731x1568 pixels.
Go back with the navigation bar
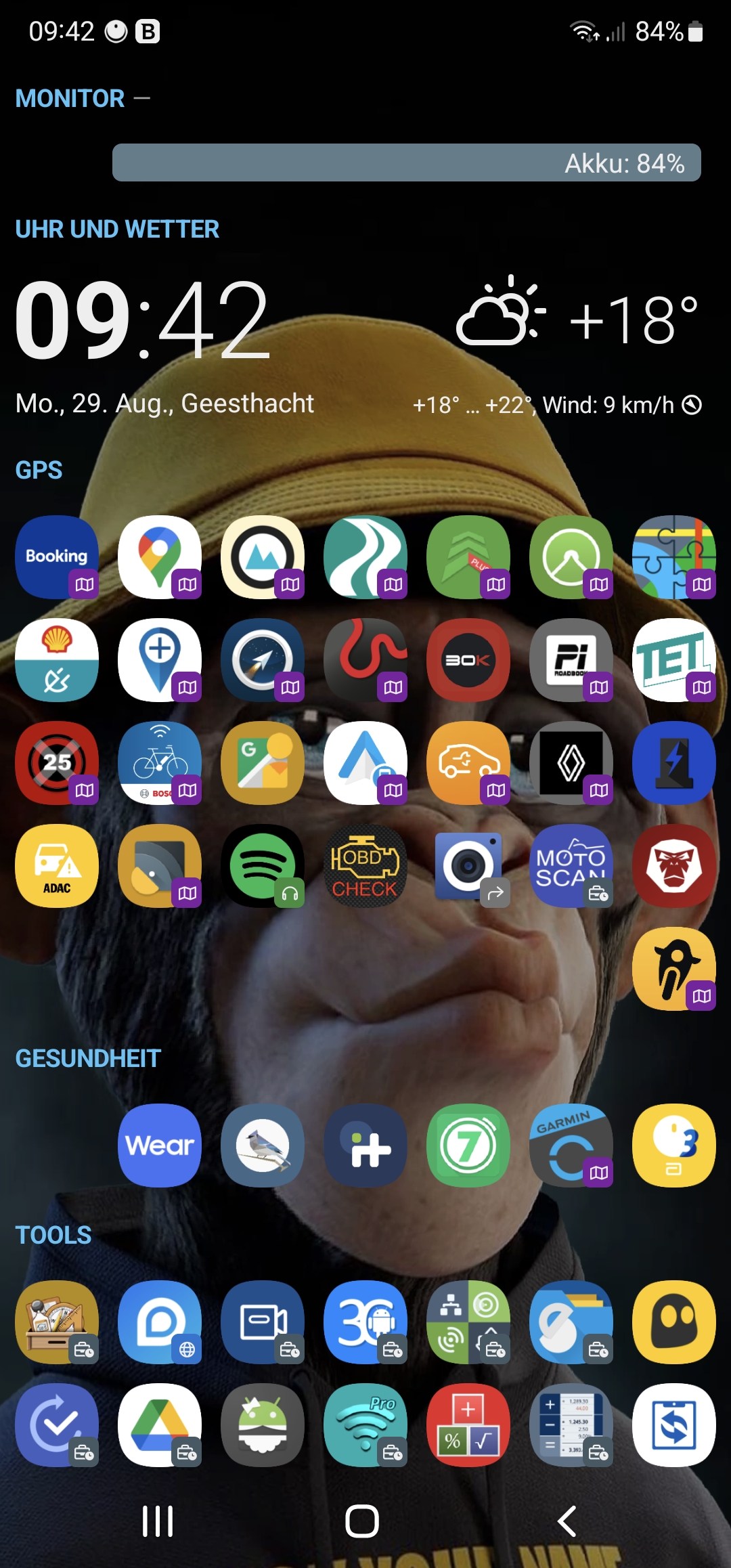[x=567, y=1521]
